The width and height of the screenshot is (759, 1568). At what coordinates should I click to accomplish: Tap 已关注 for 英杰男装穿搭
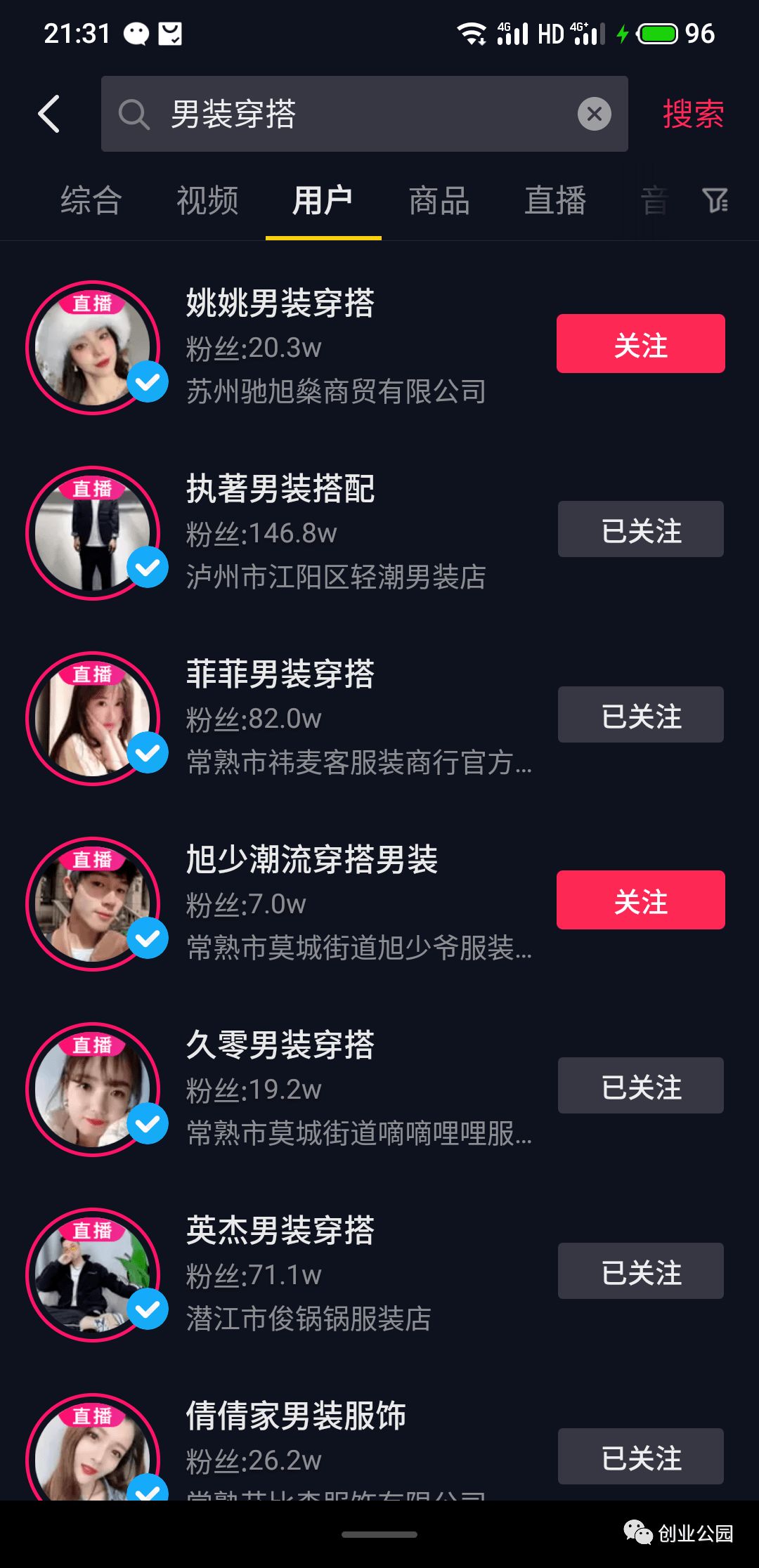tap(640, 1271)
